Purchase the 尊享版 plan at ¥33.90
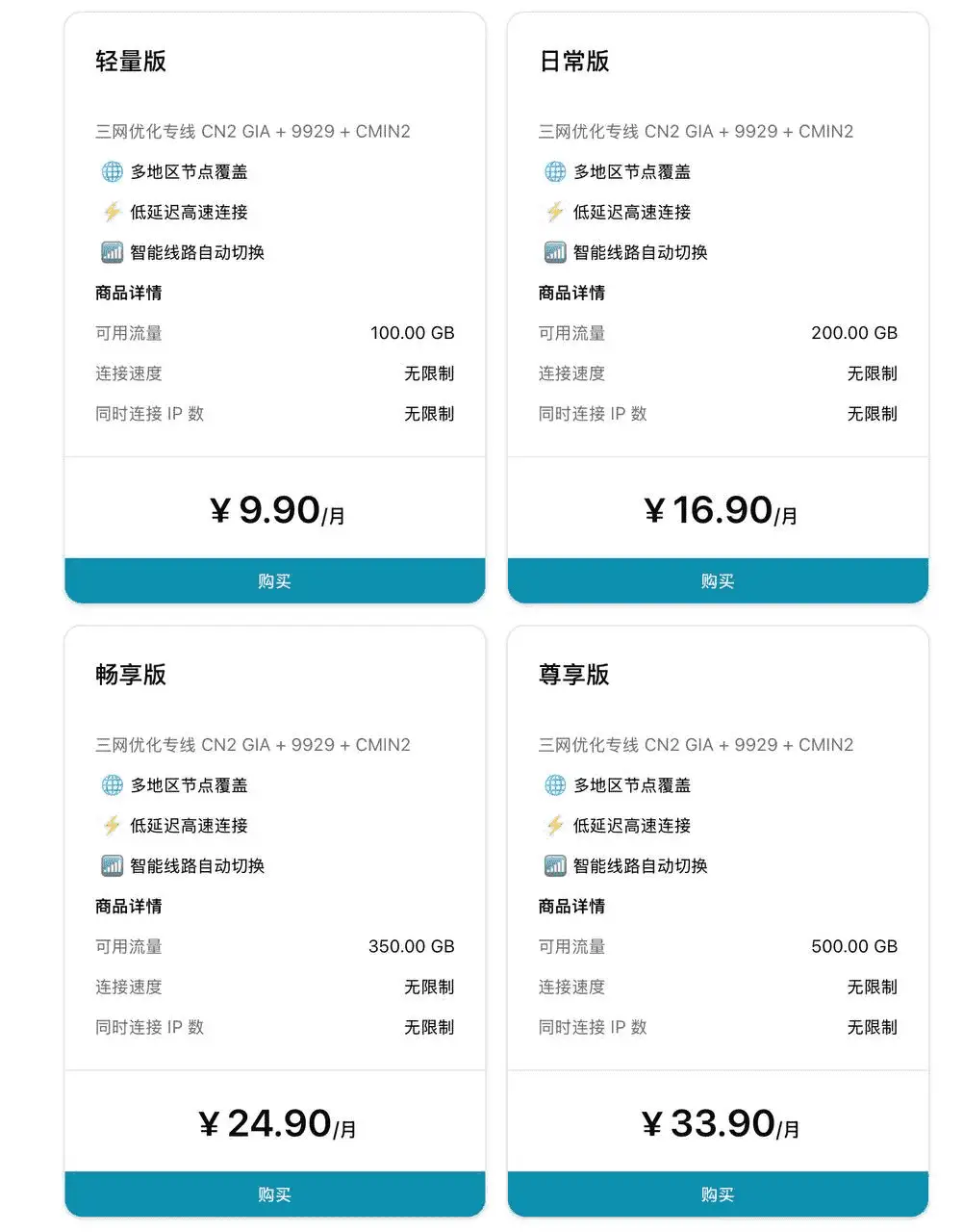The height and width of the screenshot is (1232, 963). (x=718, y=1193)
